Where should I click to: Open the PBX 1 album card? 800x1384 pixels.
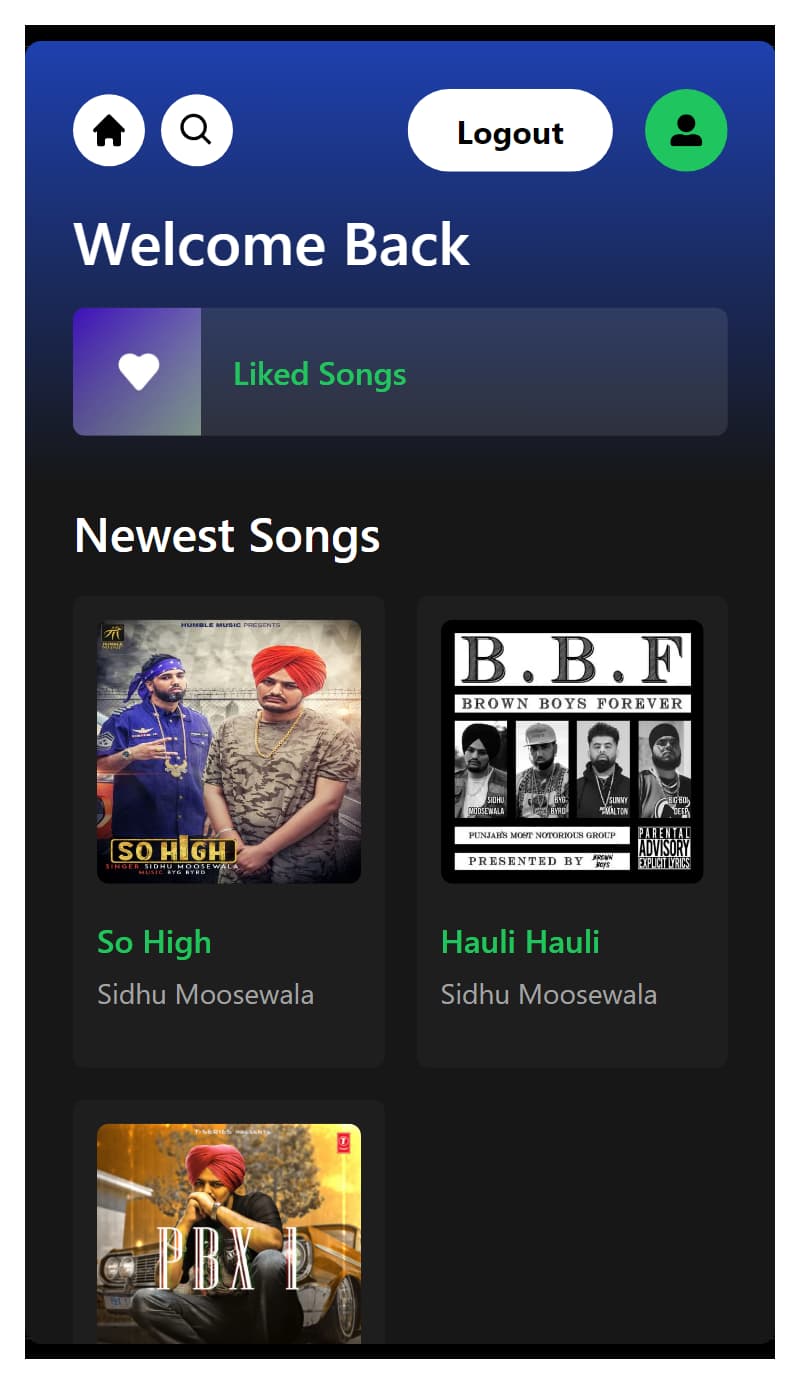click(229, 1232)
